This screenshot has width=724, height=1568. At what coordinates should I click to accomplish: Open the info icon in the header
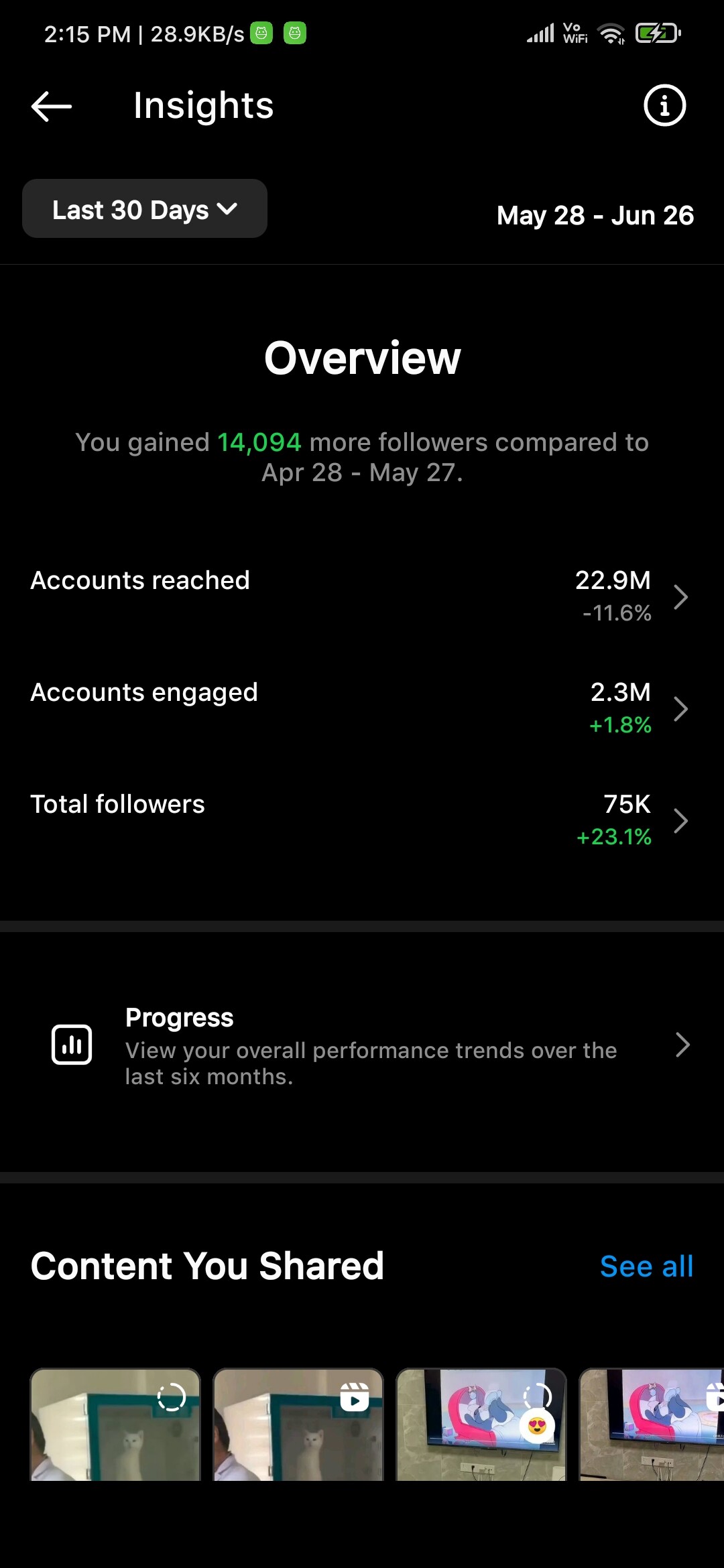coord(664,105)
